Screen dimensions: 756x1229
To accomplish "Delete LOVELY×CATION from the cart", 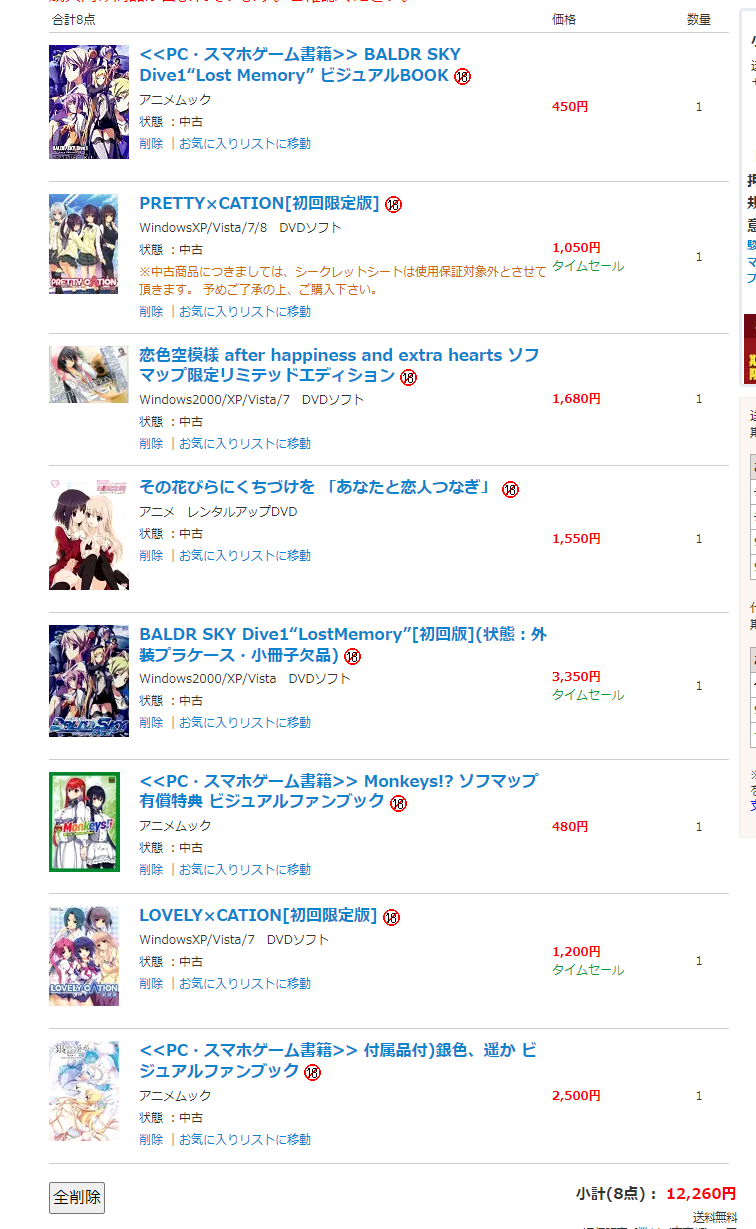I will (x=151, y=983).
